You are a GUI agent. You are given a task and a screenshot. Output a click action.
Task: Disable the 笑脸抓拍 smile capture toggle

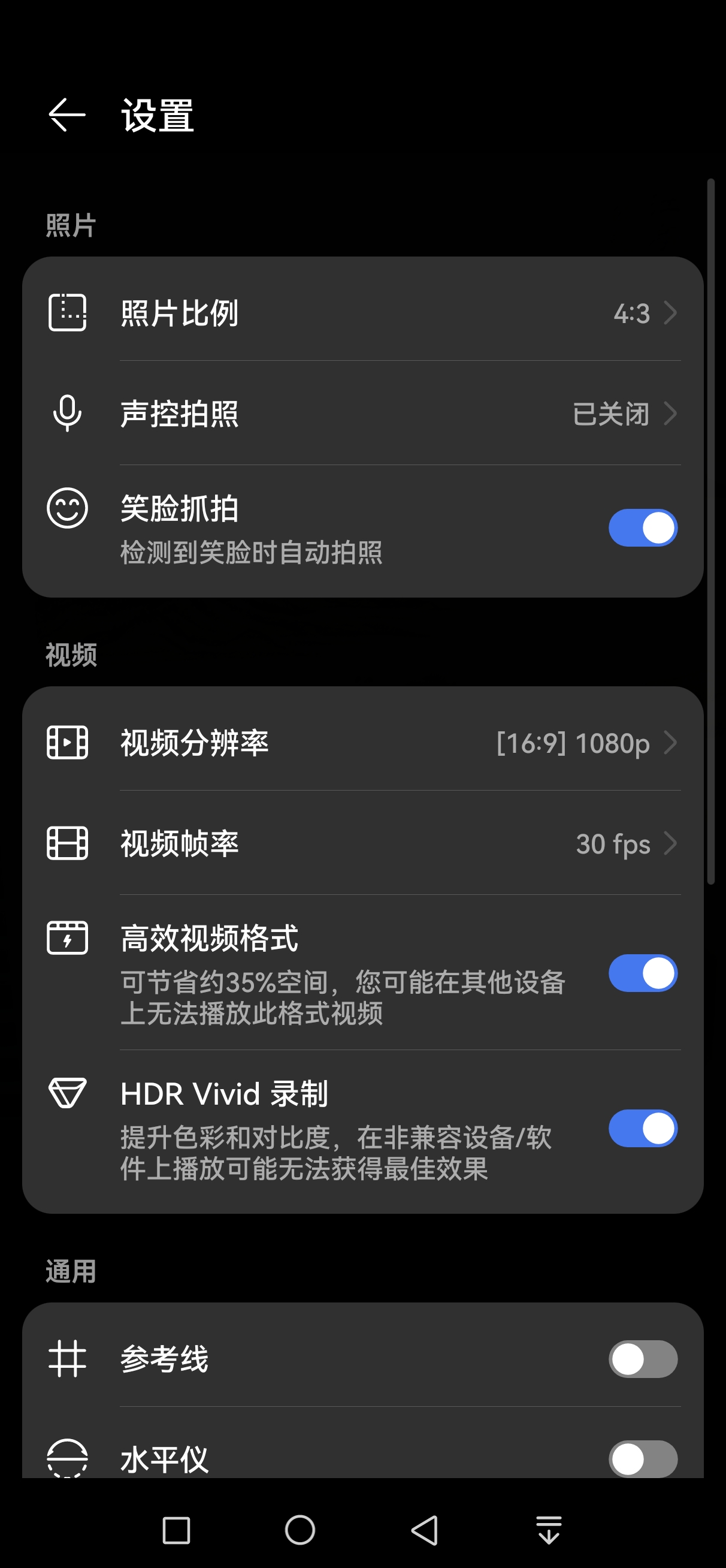pos(643,527)
